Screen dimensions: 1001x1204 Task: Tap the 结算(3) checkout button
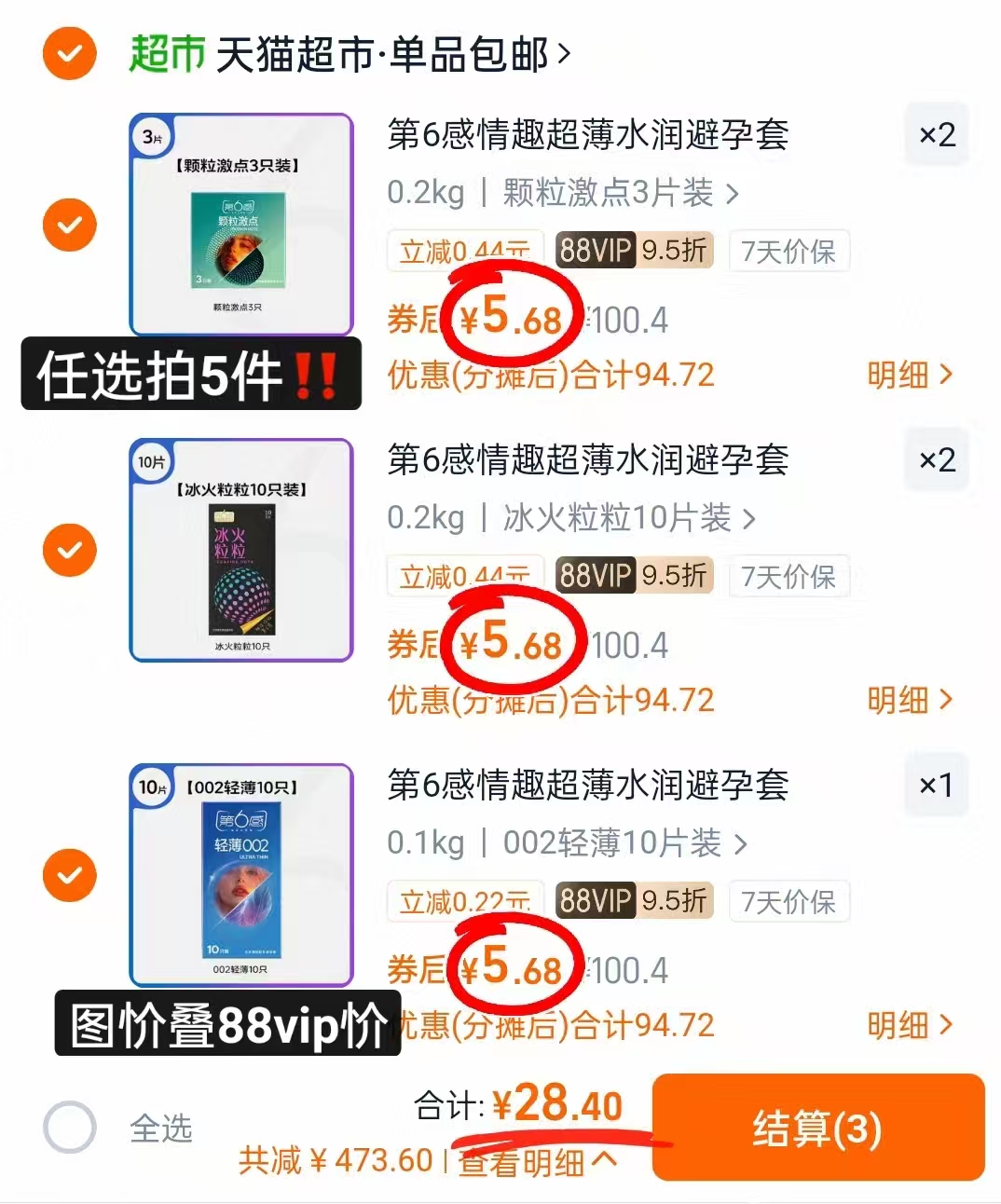[818, 1128]
